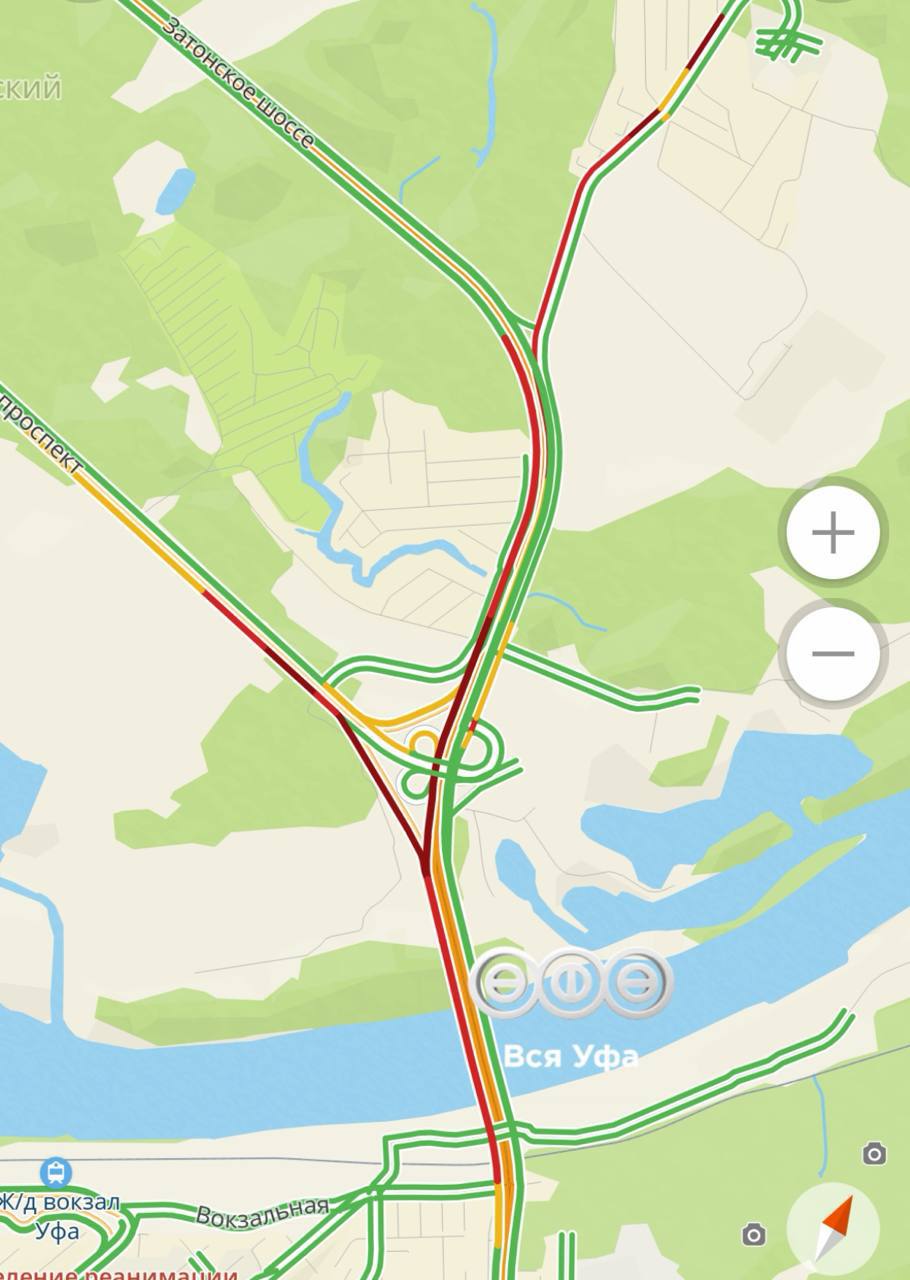
Task: Tap the compass to reorient north
Action: (832, 1228)
